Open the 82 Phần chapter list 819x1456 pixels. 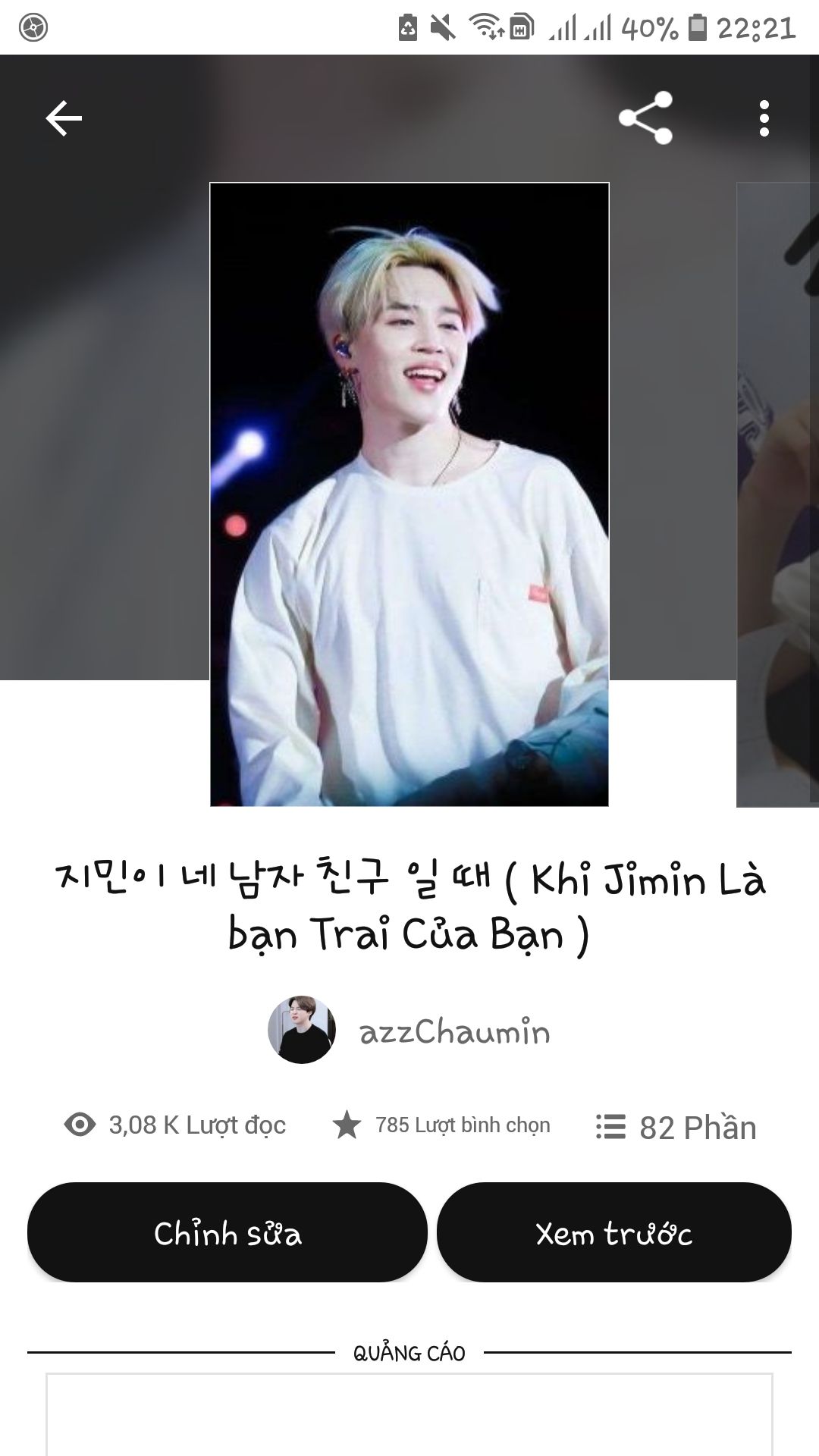point(676,1127)
